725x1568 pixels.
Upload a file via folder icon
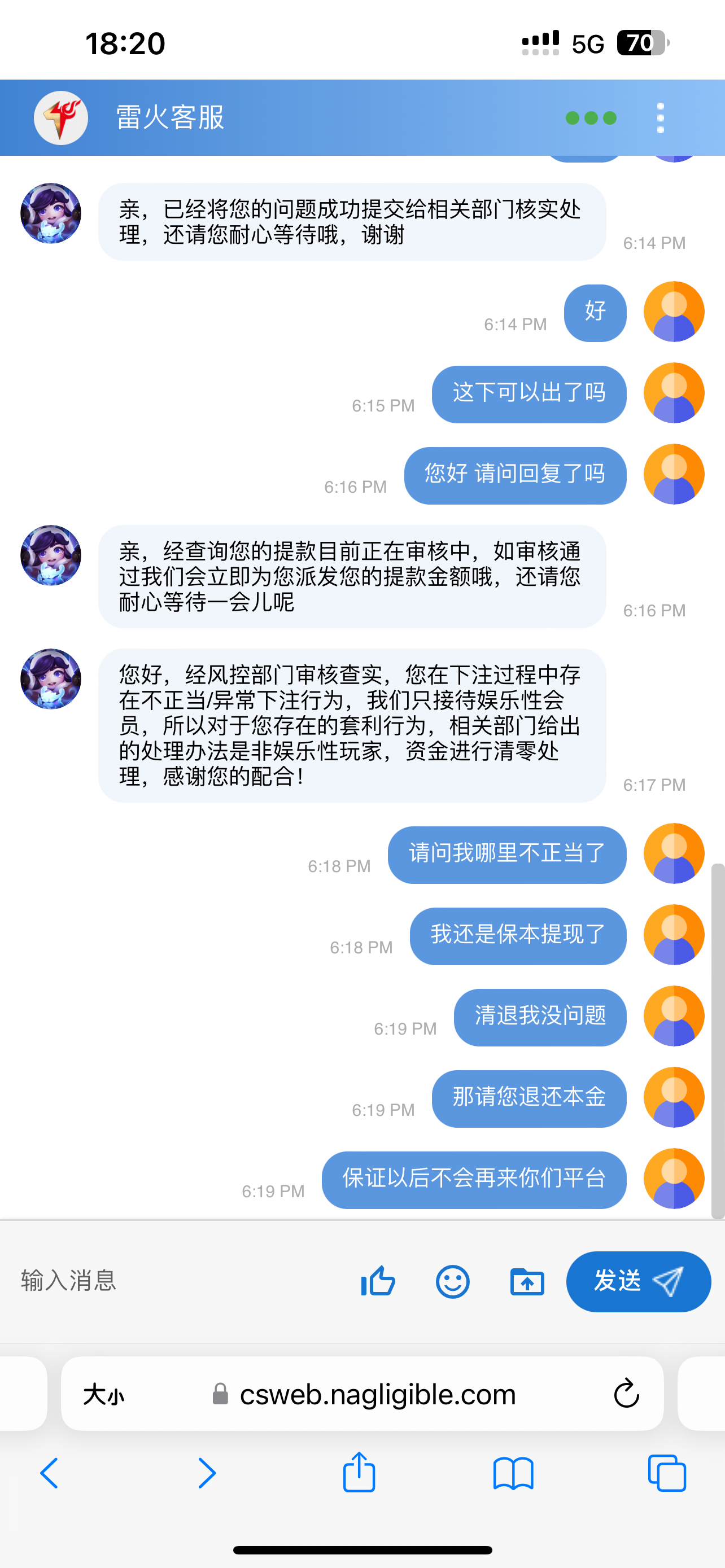[527, 1281]
